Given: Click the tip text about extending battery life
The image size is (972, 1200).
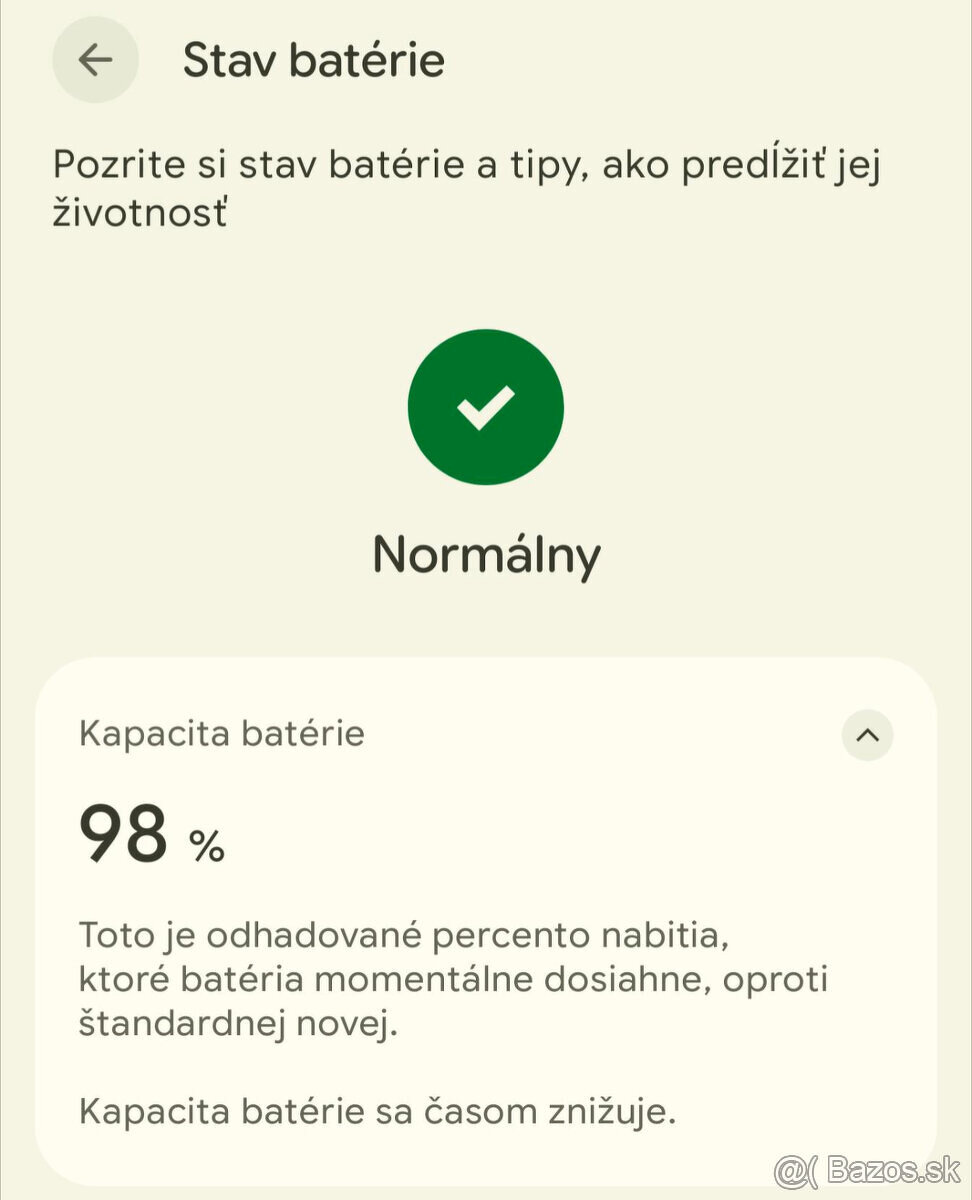Looking at the screenshot, I should pos(467,185).
